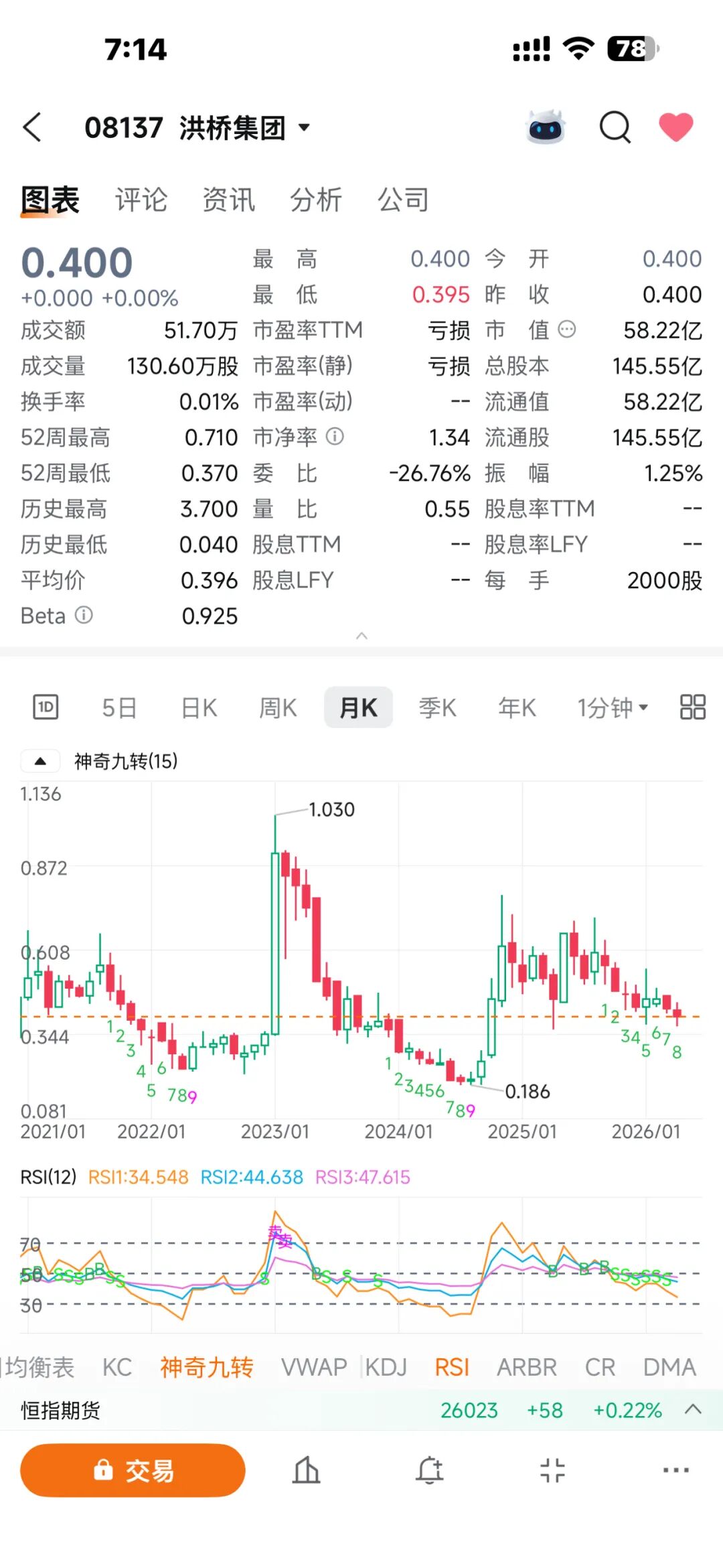This screenshot has height=1568, width=723.
Task: Remove stock from favorites via the heart
Action: [x=675, y=127]
